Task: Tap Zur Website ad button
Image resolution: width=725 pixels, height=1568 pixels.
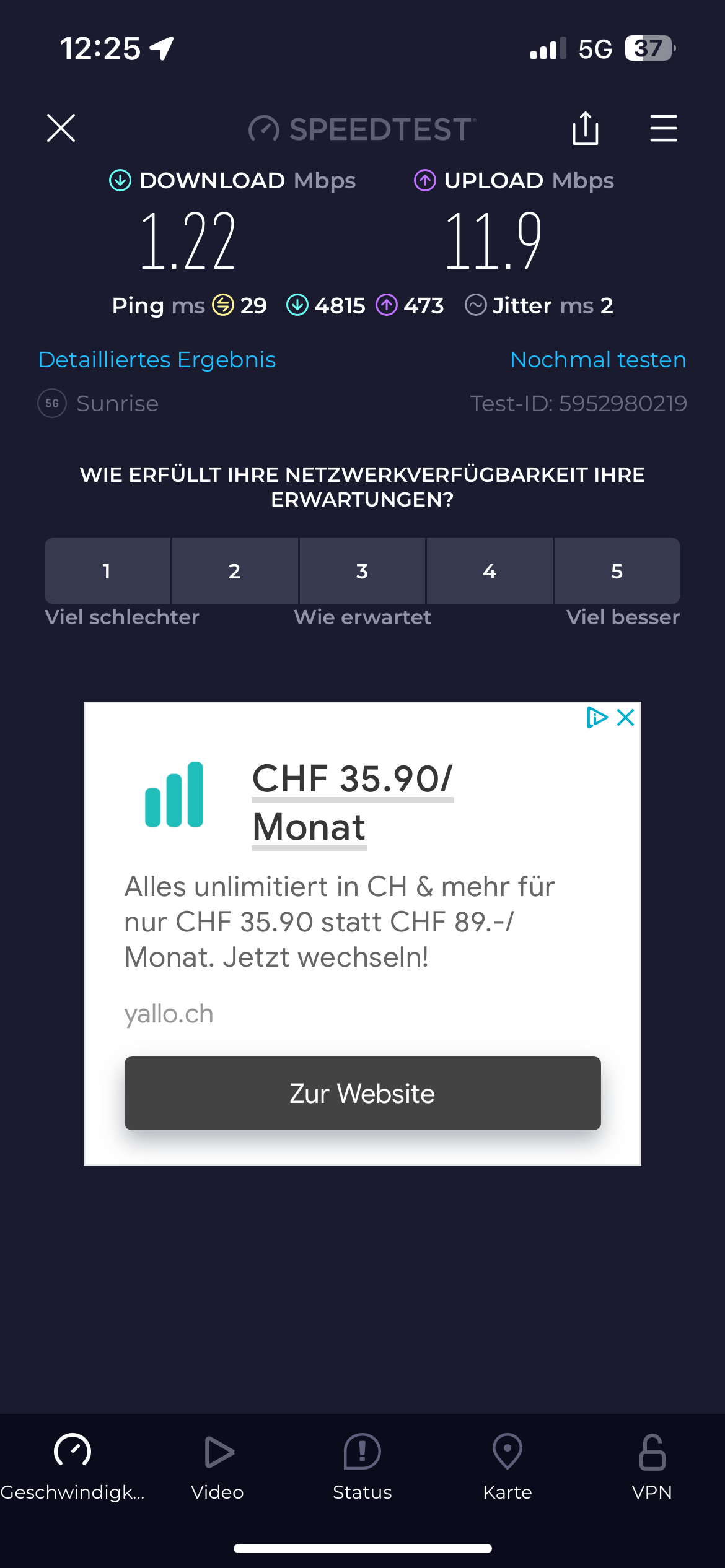Action: click(x=362, y=1093)
